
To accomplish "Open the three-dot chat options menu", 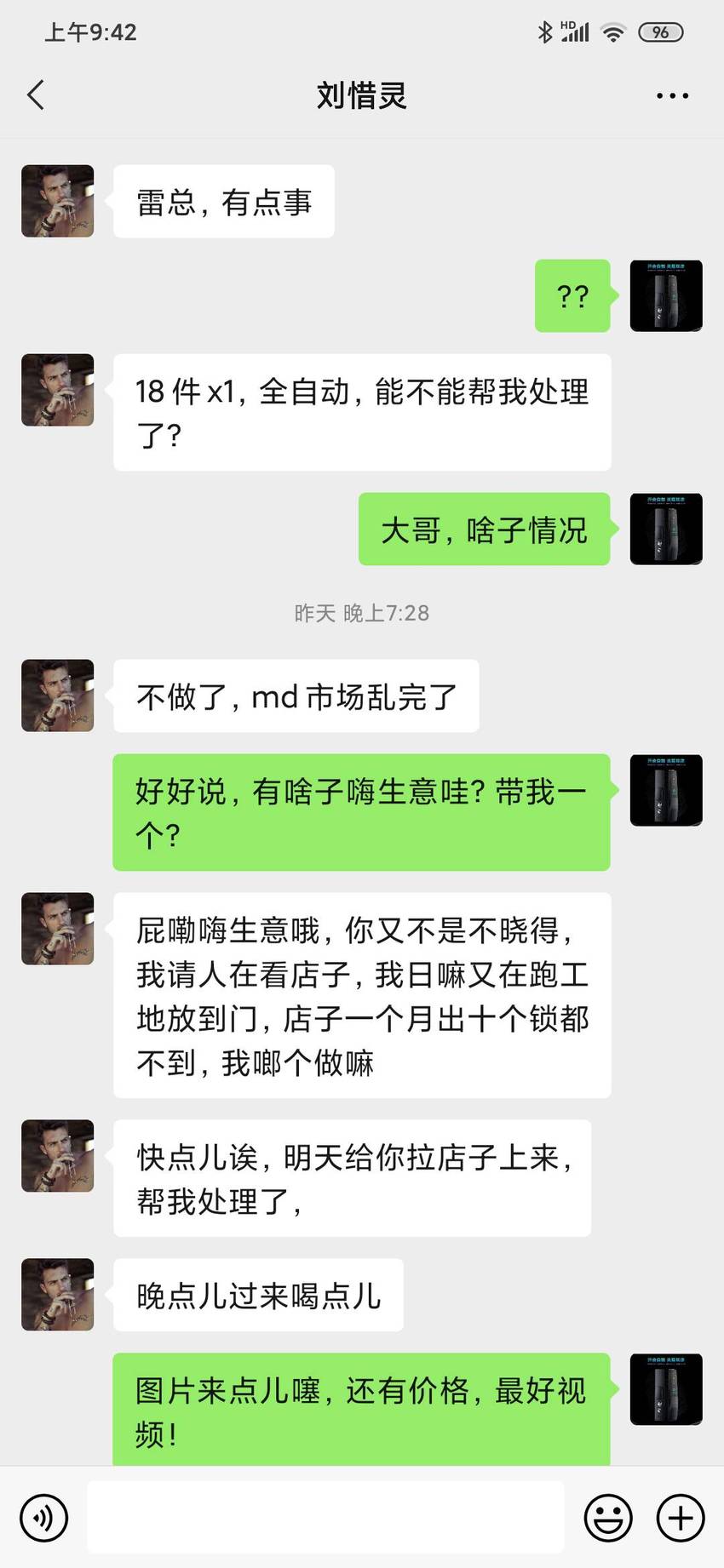I will [x=672, y=95].
